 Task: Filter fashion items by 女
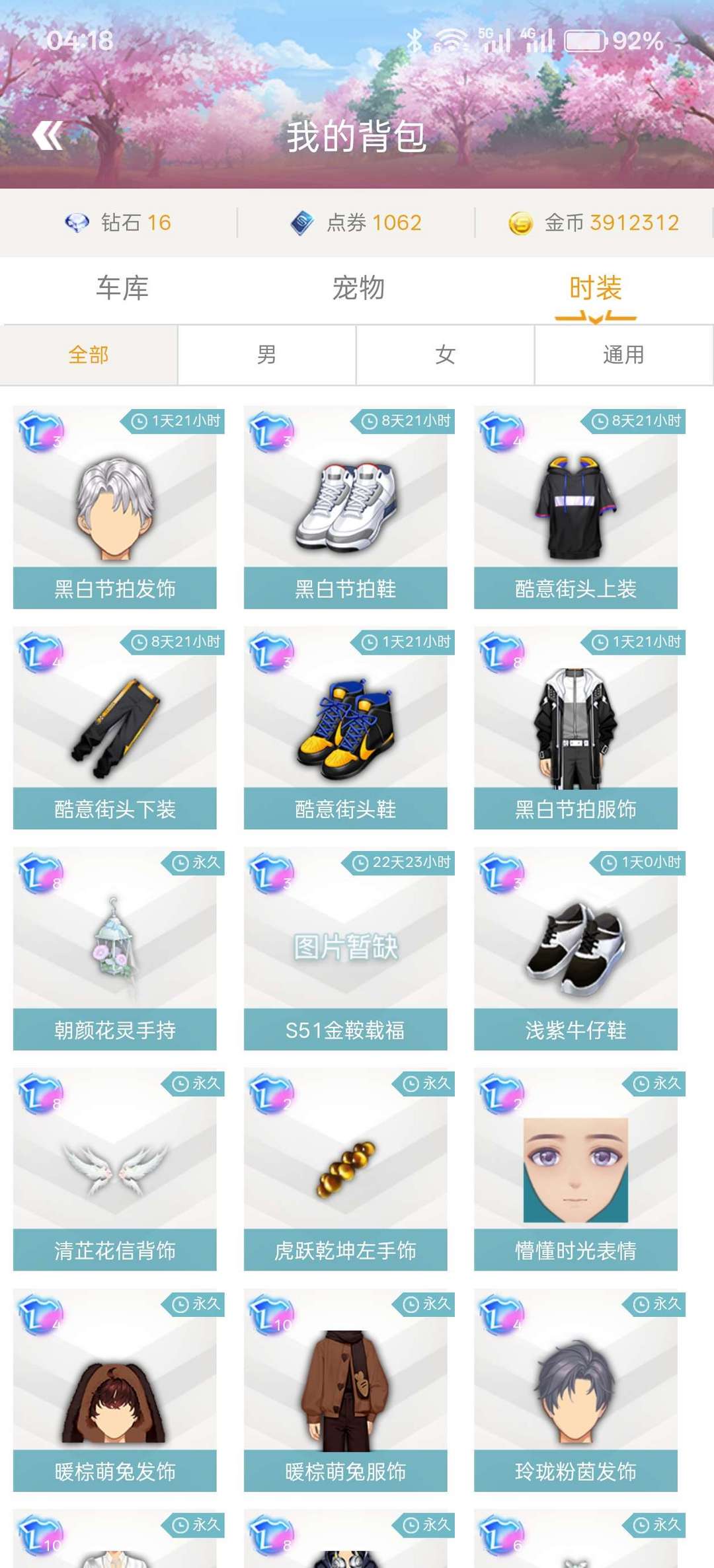click(x=445, y=355)
